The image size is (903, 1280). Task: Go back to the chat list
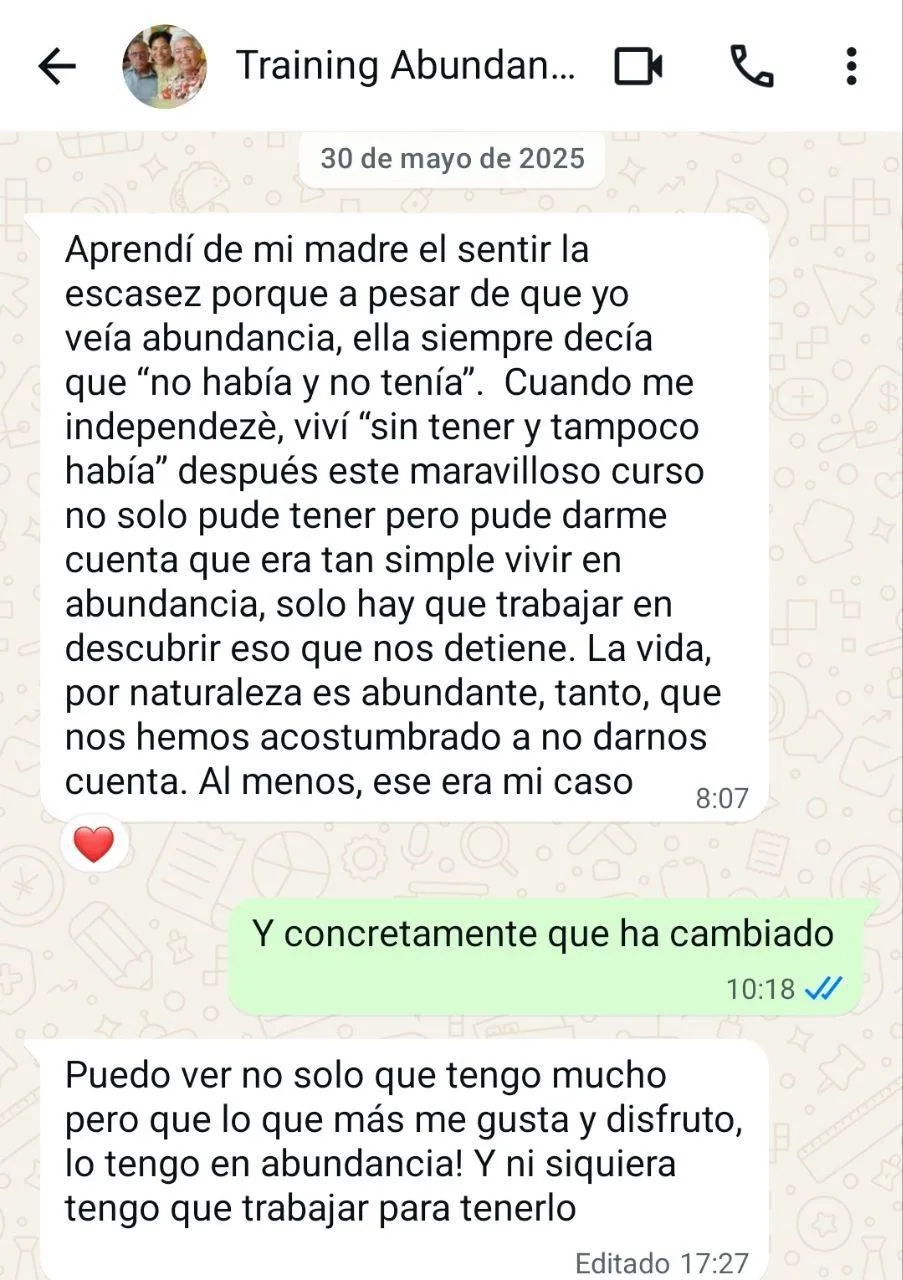pos(57,66)
